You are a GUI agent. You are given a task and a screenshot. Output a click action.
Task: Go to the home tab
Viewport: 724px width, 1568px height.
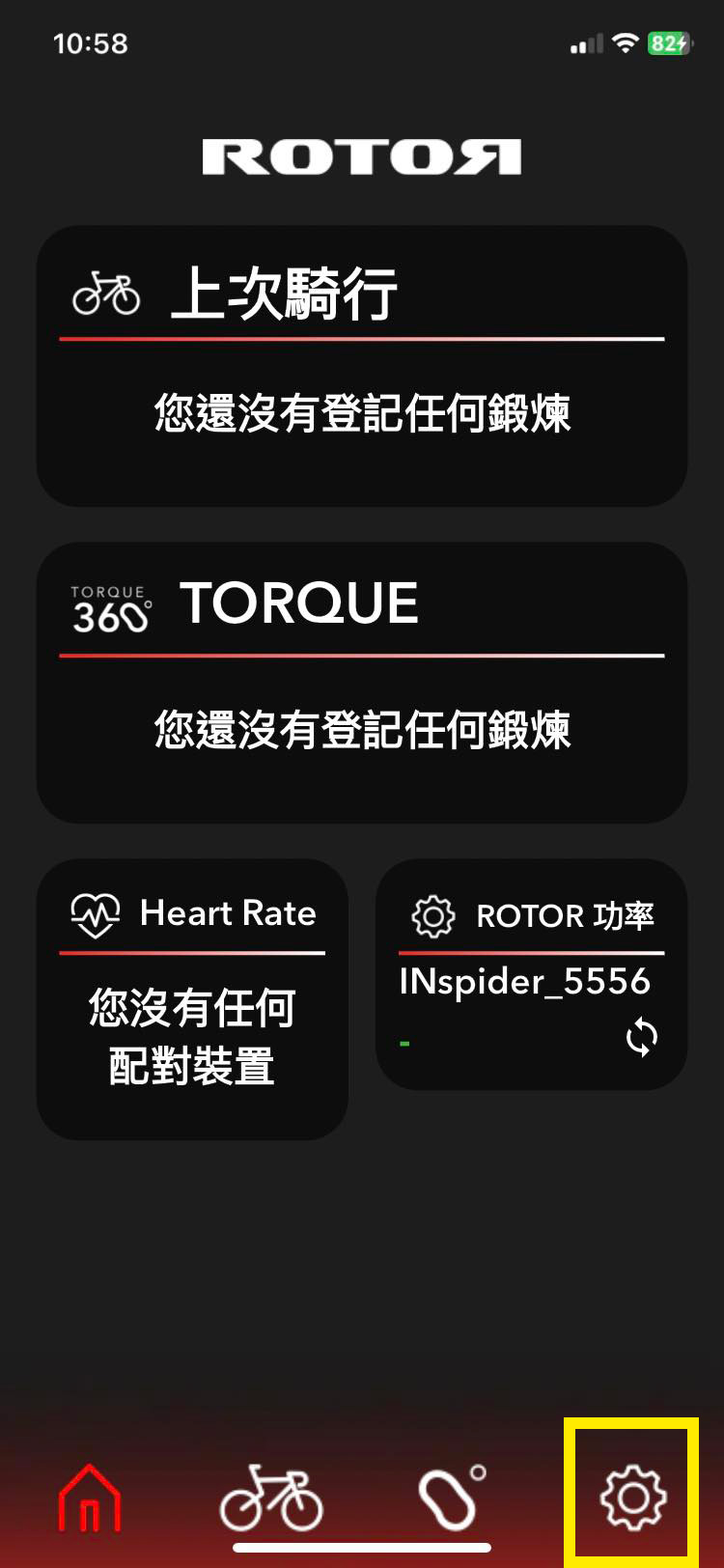pyautogui.click(x=90, y=1498)
